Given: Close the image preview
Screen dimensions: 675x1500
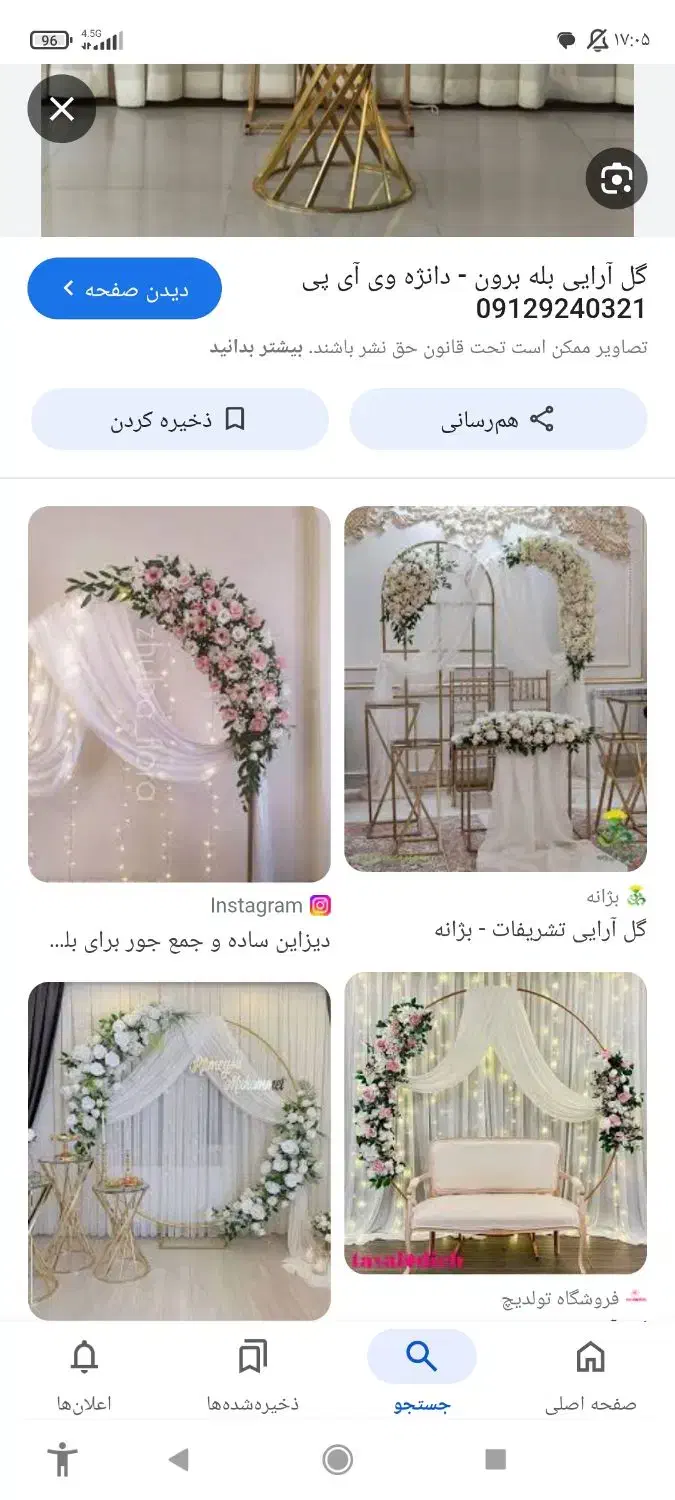Looking at the screenshot, I should [62, 110].
